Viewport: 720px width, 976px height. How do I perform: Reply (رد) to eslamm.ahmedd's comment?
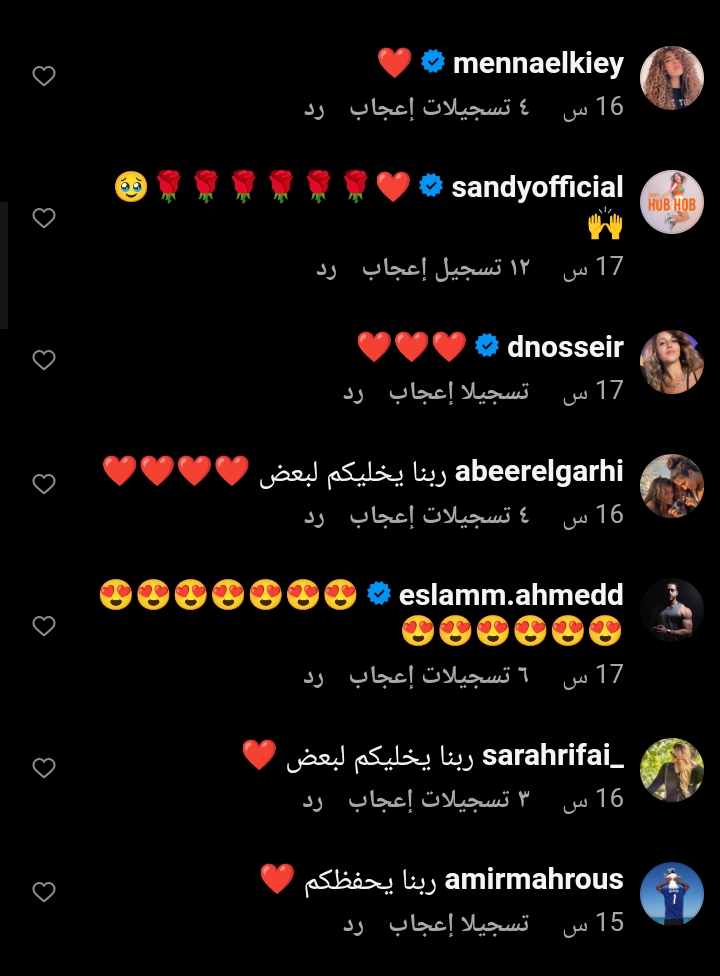pos(315,675)
